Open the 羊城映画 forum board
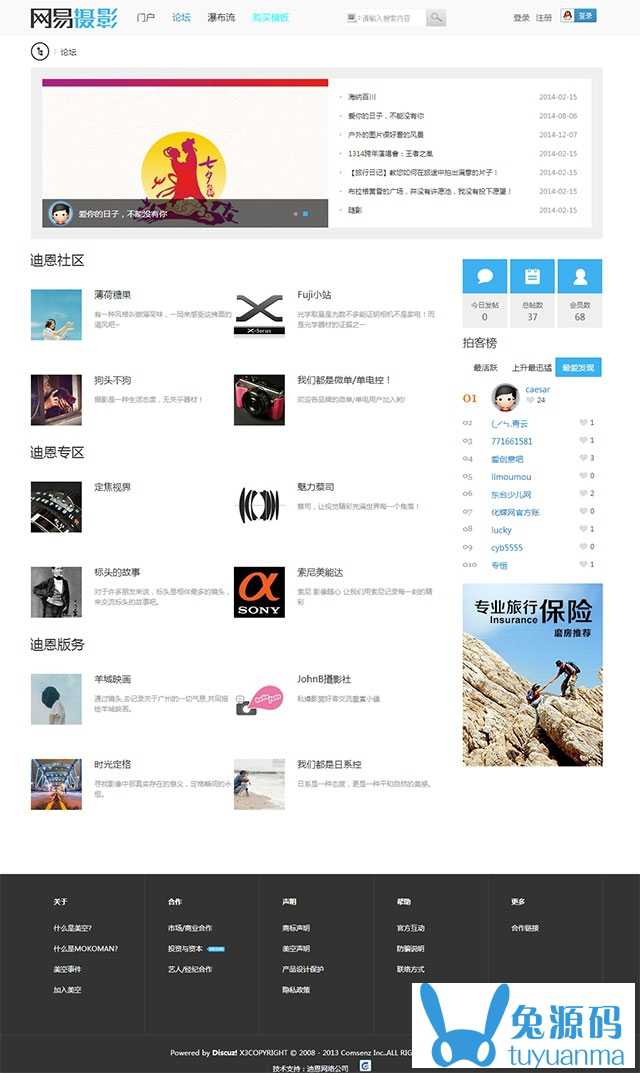Image resolution: width=640 pixels, height=1073 pixels. [x=112, y=679]
